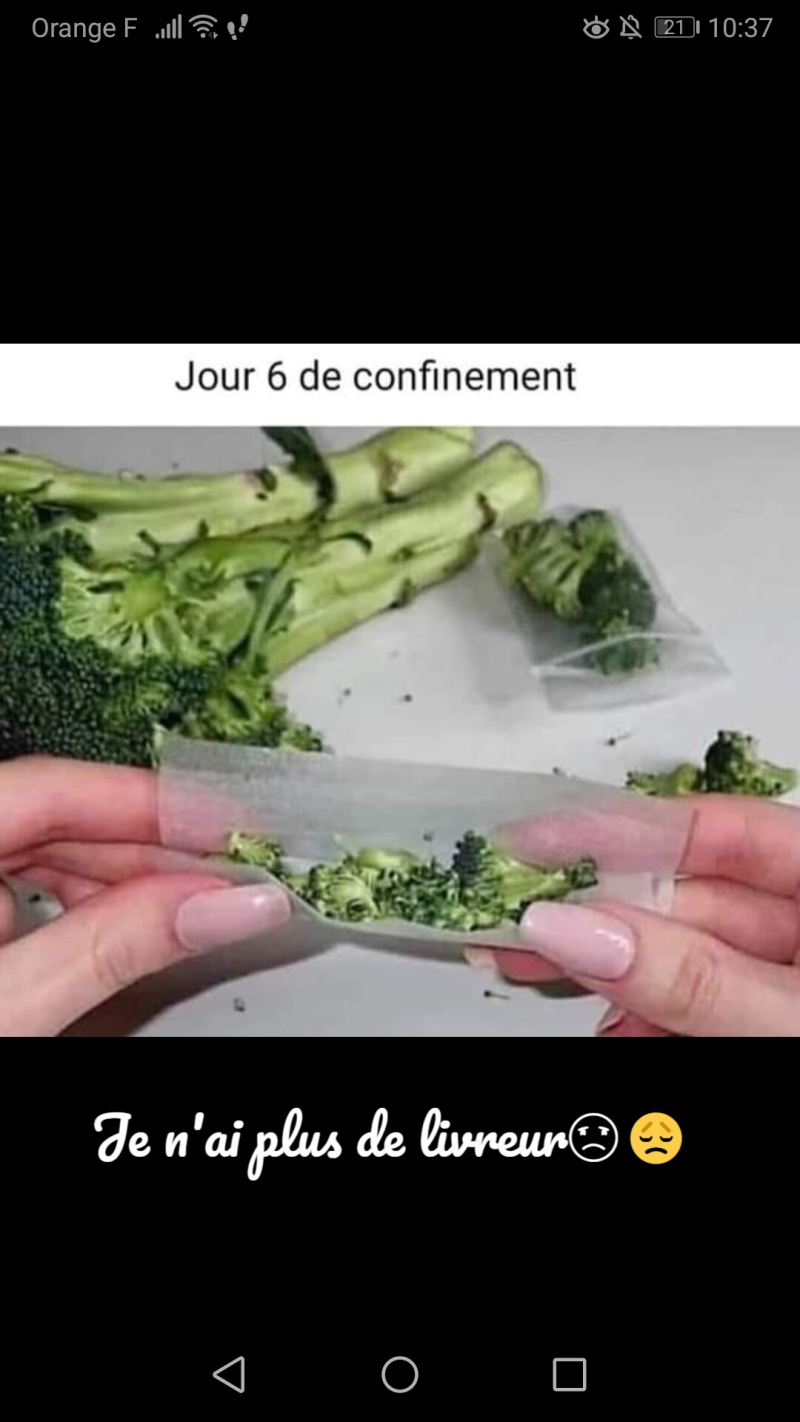
Task: Return to the home screen
Action: pyautogui.click(x=400, y=1374)
